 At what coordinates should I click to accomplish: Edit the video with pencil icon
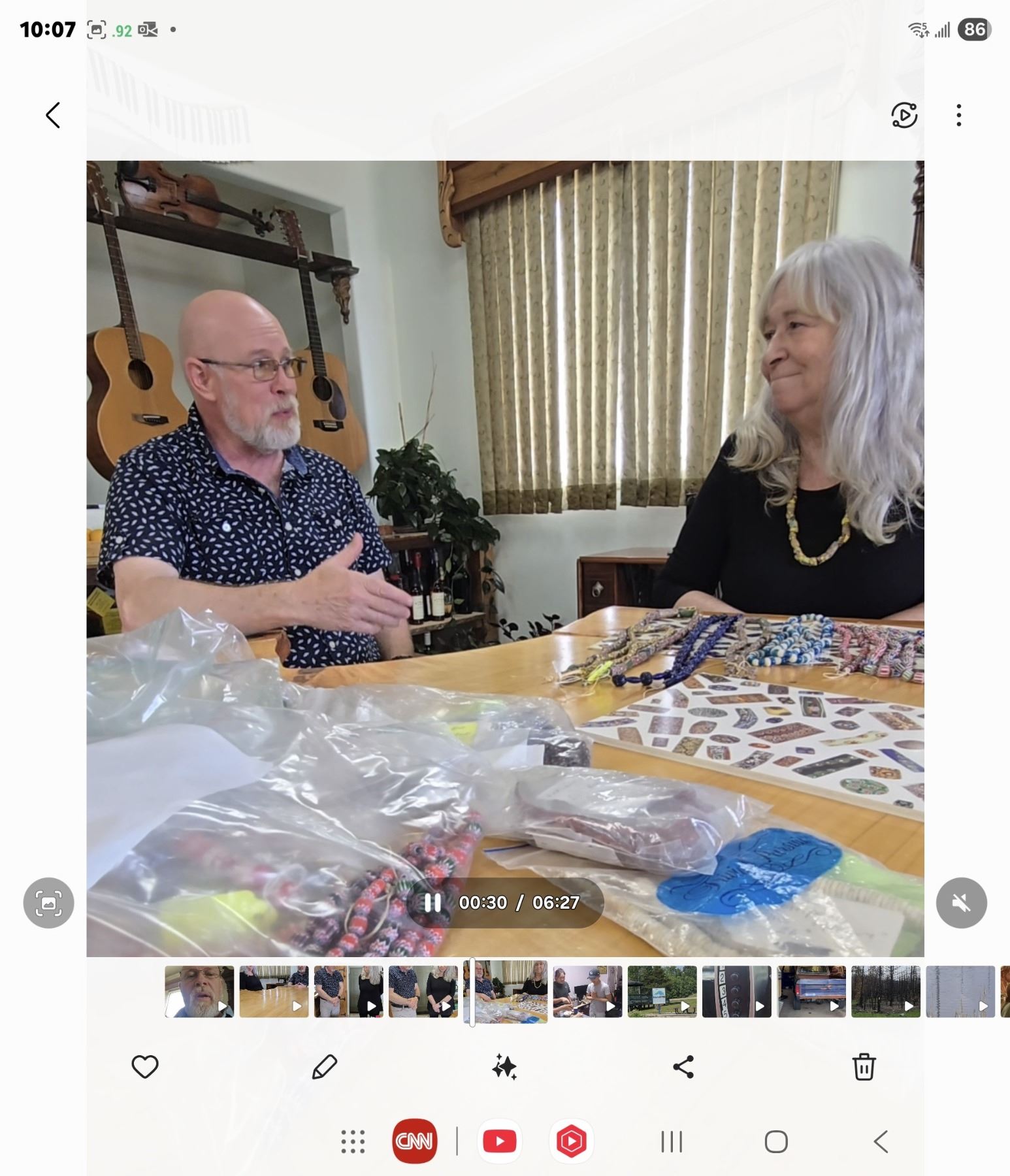pyautogui.click(x=325, y=1067)
